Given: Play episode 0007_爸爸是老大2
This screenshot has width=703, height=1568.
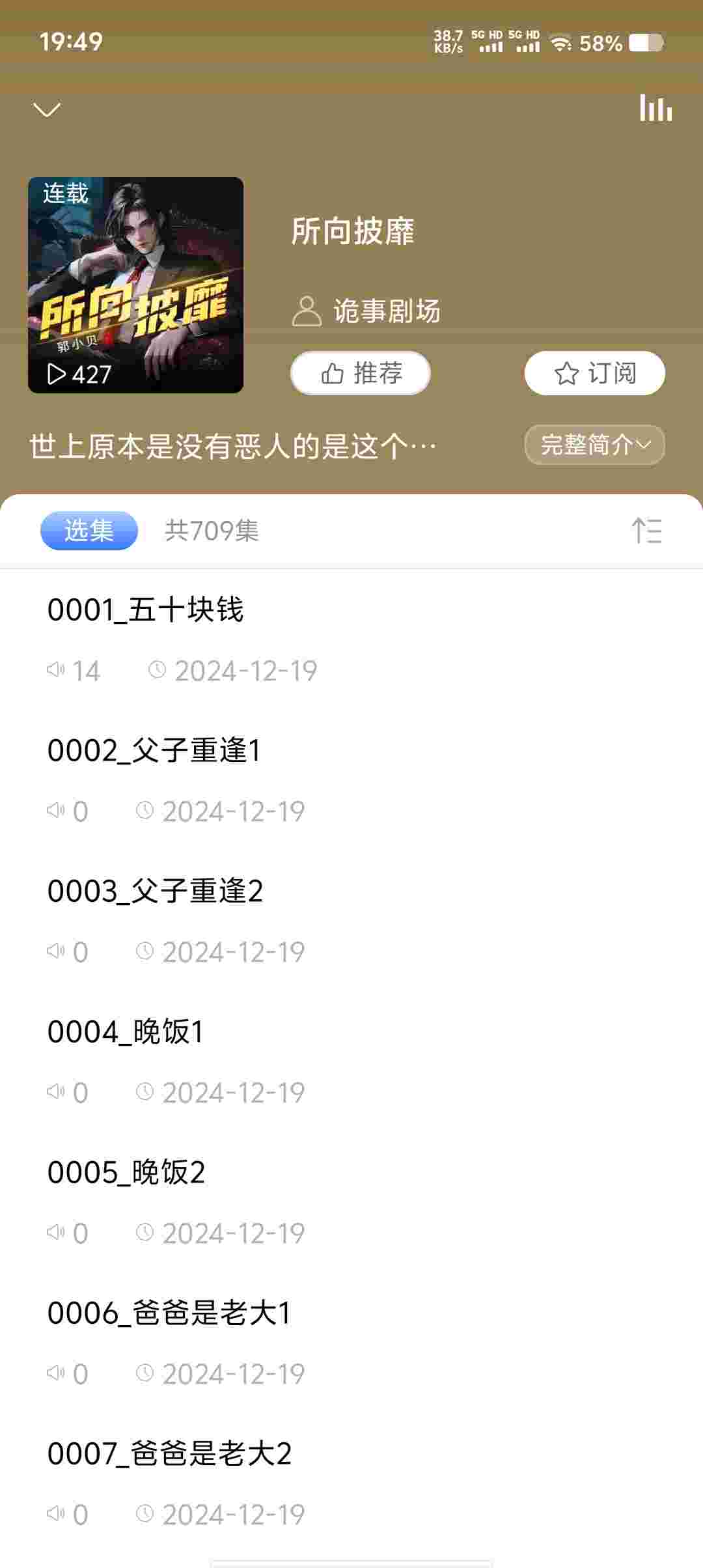Looking at the screenshot, I should tap(169, 1453).
